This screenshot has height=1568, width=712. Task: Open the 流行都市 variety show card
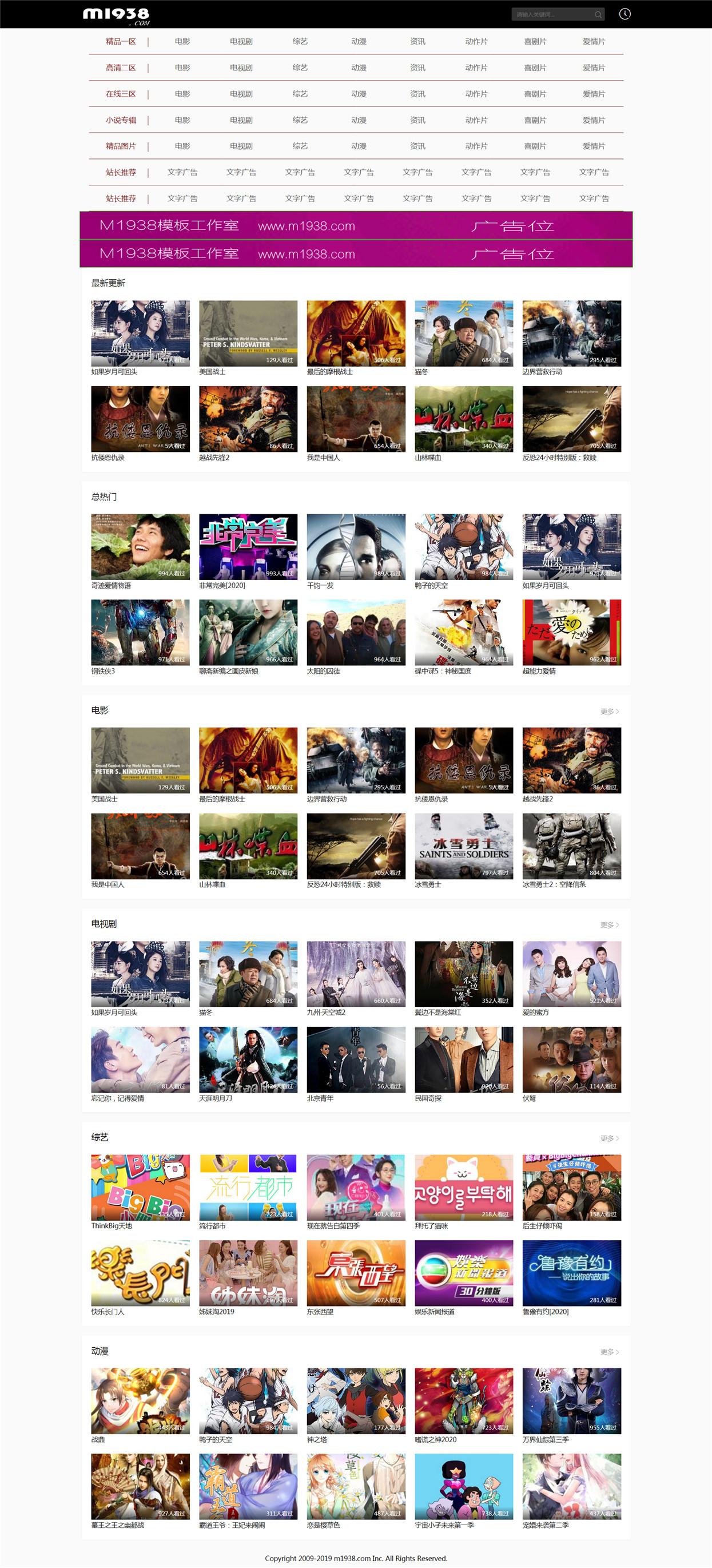tap(248, 1188)
